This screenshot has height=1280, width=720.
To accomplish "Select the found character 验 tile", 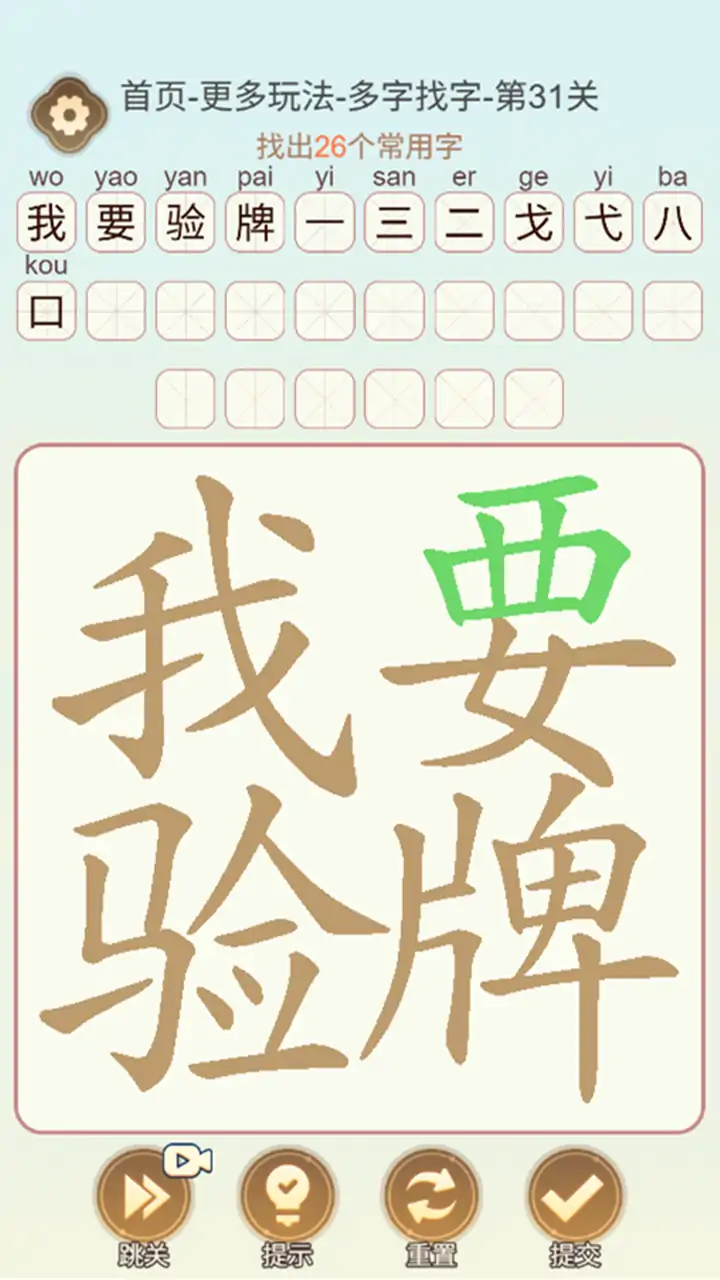I will (185, 222).
